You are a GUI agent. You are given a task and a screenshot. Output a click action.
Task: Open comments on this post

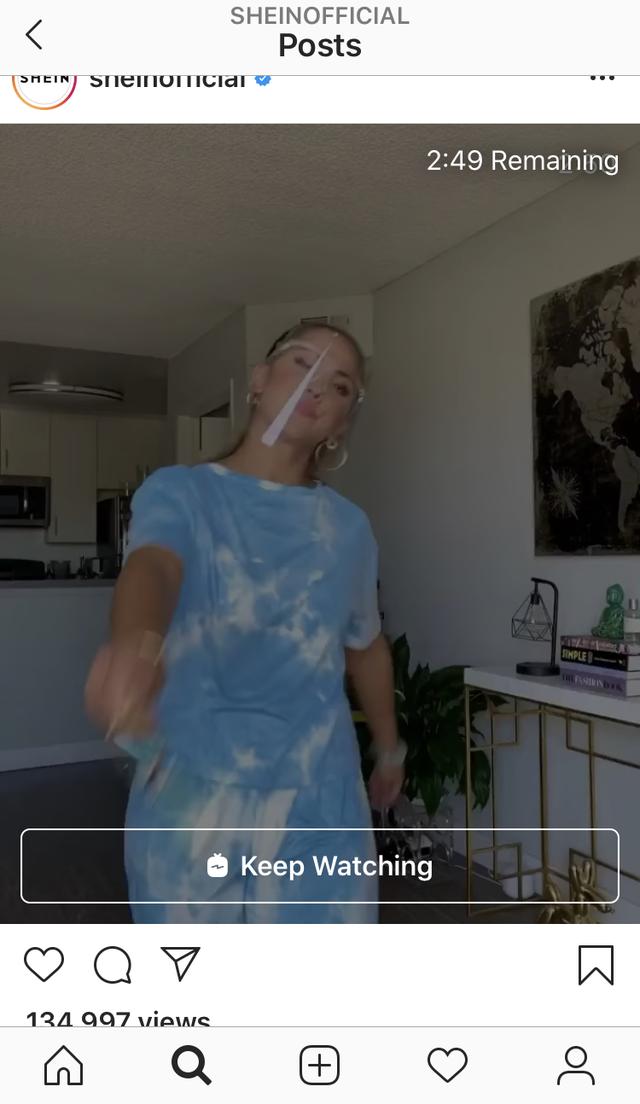click(x=112, y=965)
